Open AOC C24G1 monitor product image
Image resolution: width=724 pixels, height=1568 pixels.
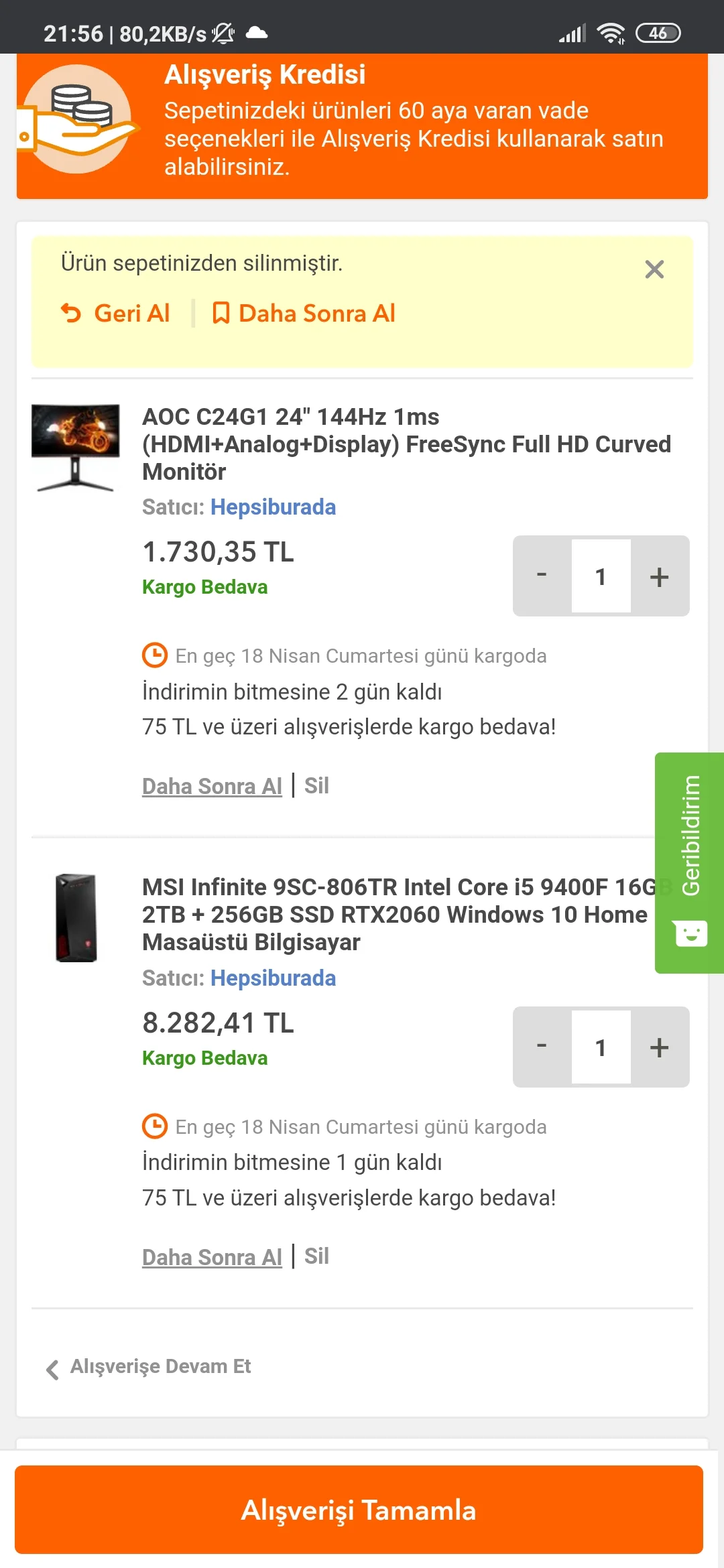point(76,447)
